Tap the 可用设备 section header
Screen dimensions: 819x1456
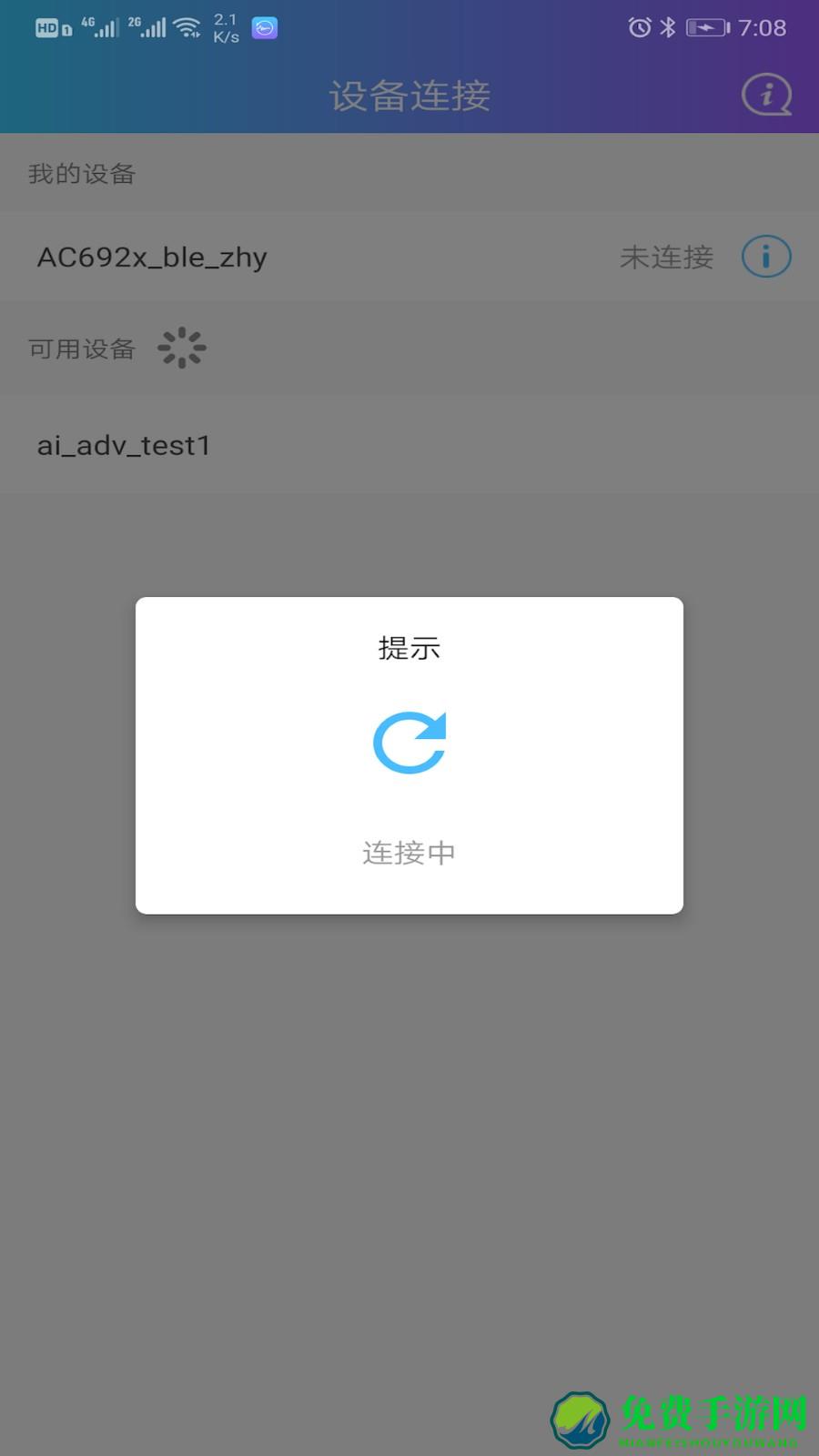point(81,347)
